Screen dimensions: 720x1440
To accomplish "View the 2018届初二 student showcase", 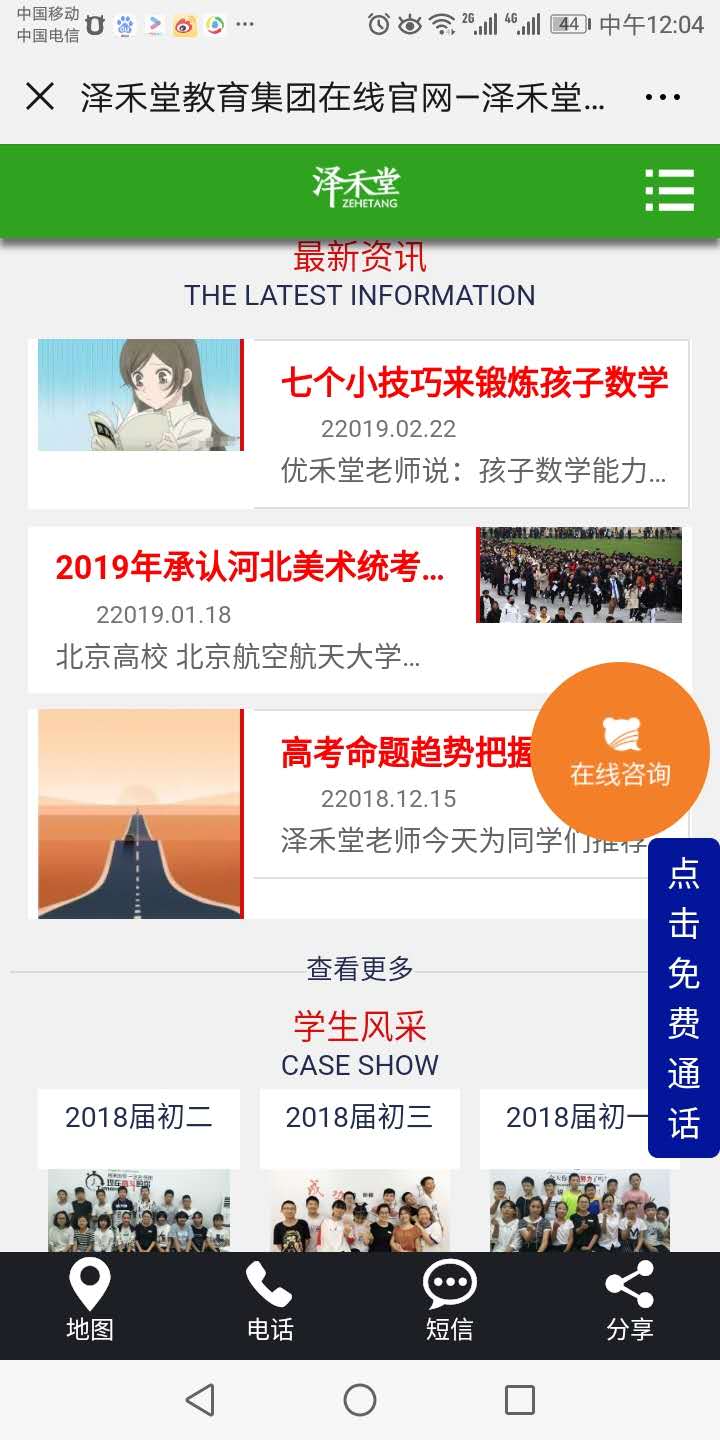I will click(x=139, y=1117).
